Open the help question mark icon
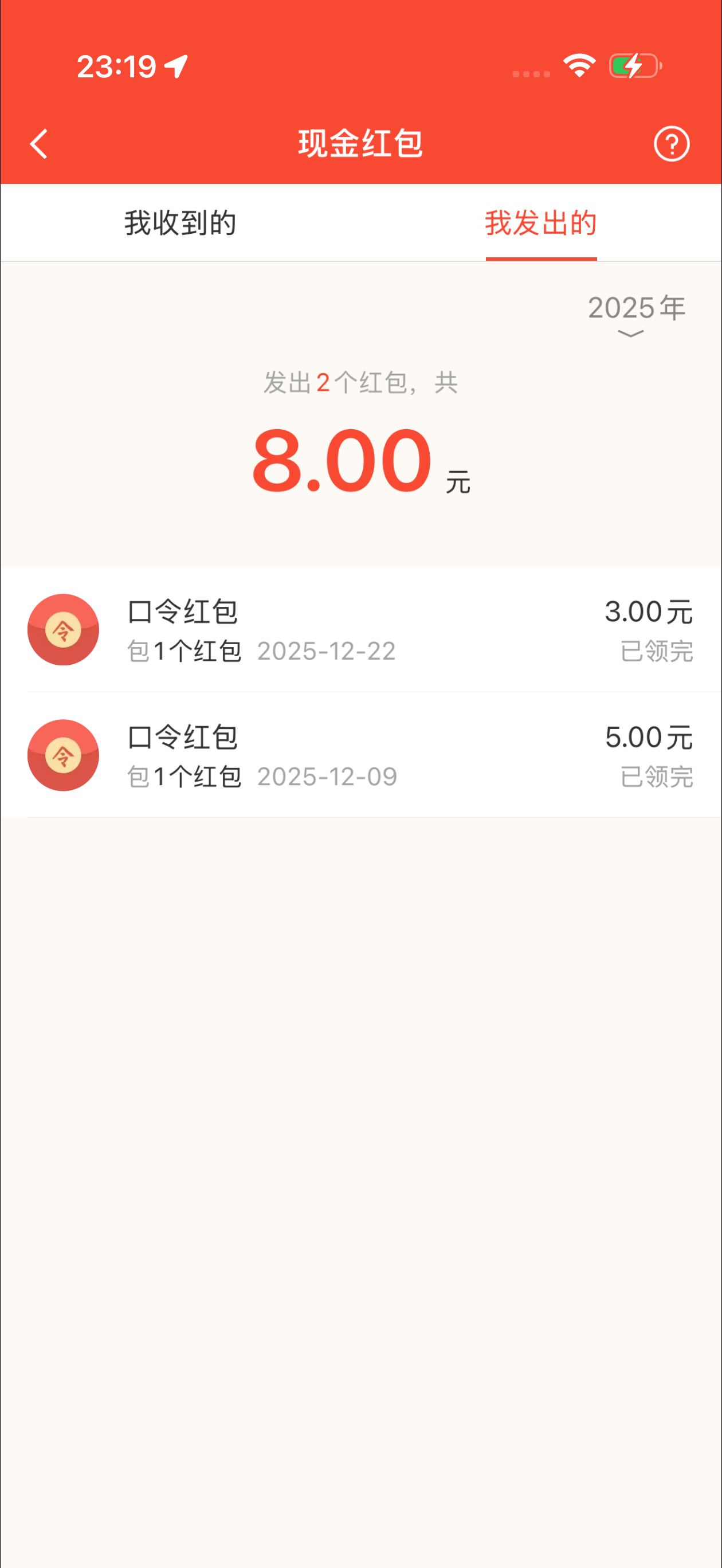 [x=672, y=144]
